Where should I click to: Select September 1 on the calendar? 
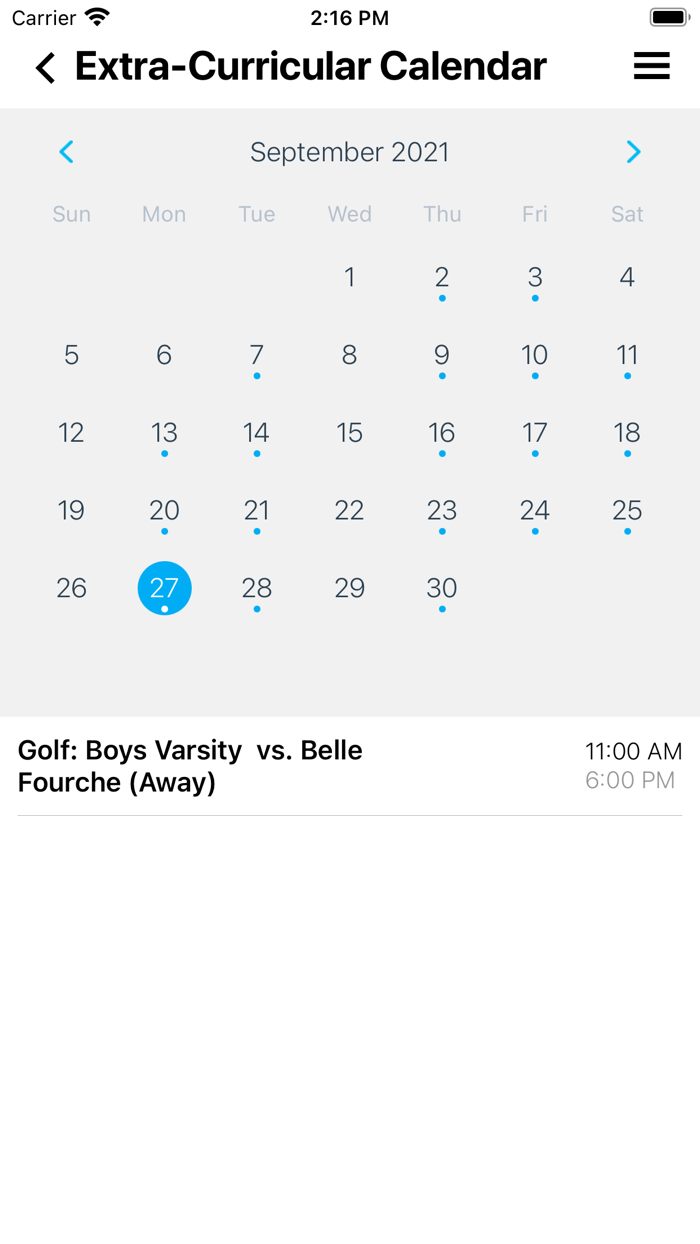pyautogui.click(x=349, y=277)
